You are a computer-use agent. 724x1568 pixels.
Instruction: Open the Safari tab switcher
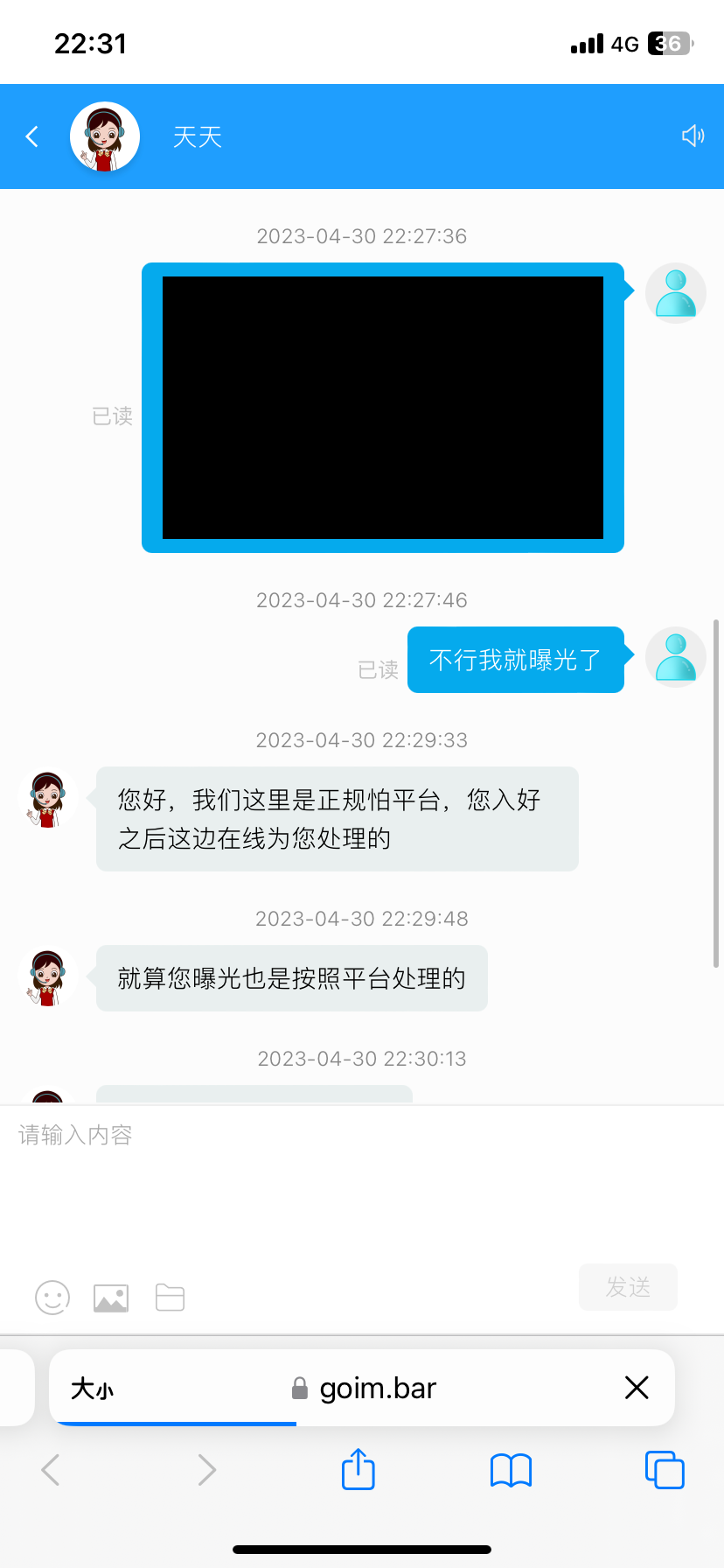(x=664, y=1469)
